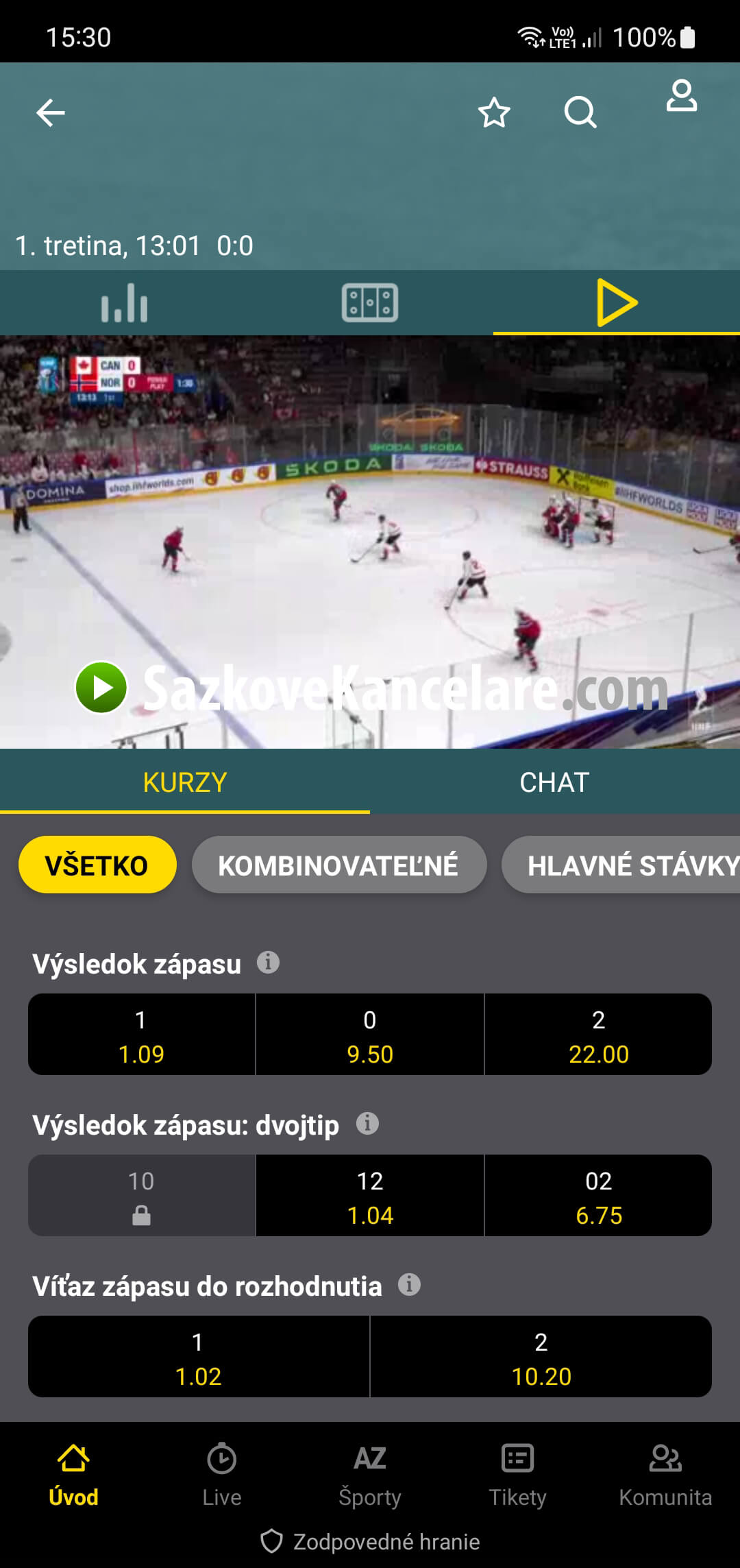Mark this match as favorite with the star
The width and height of the screenshot is (740, 1568).
[494, 112]
